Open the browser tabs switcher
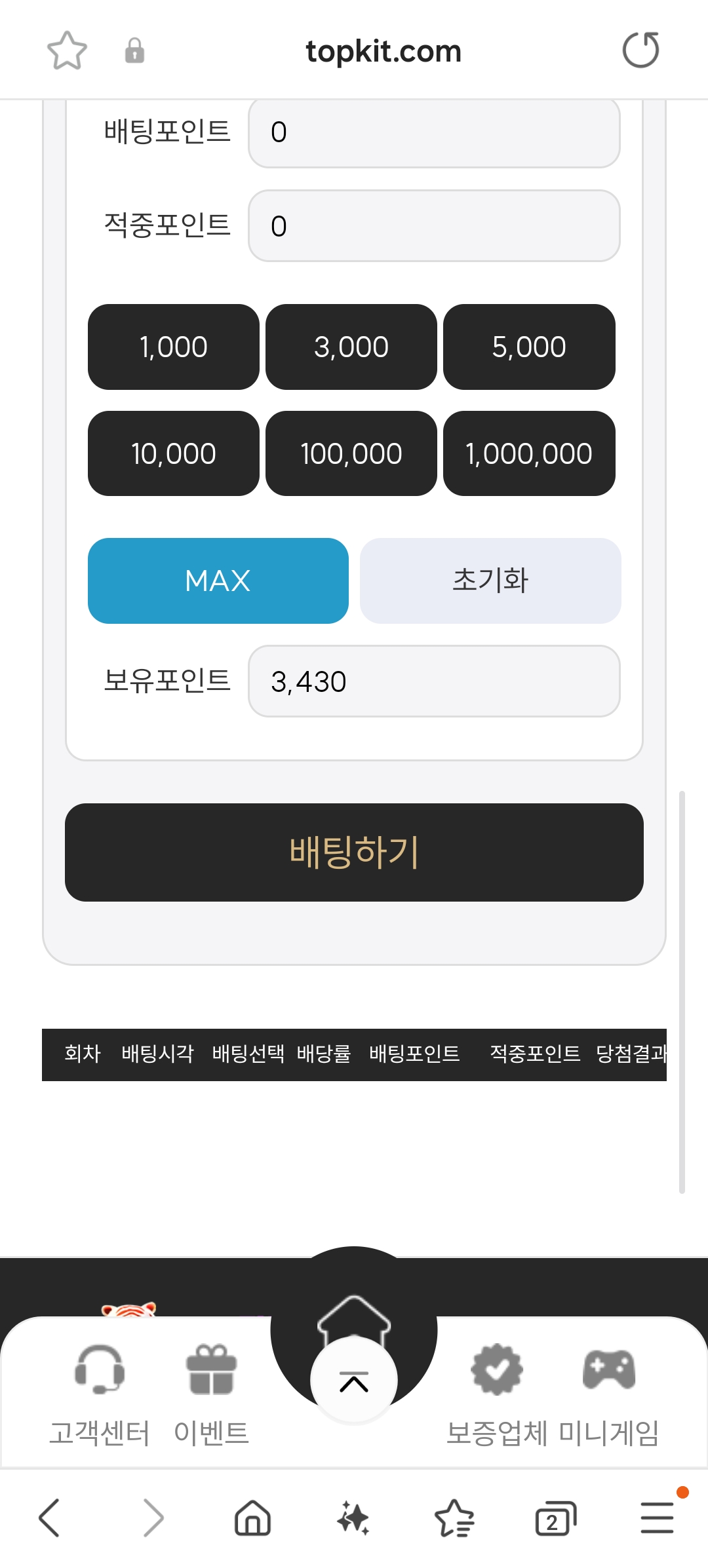The height and width of the screenshot is (1568, 708). tap(555, 1518)
